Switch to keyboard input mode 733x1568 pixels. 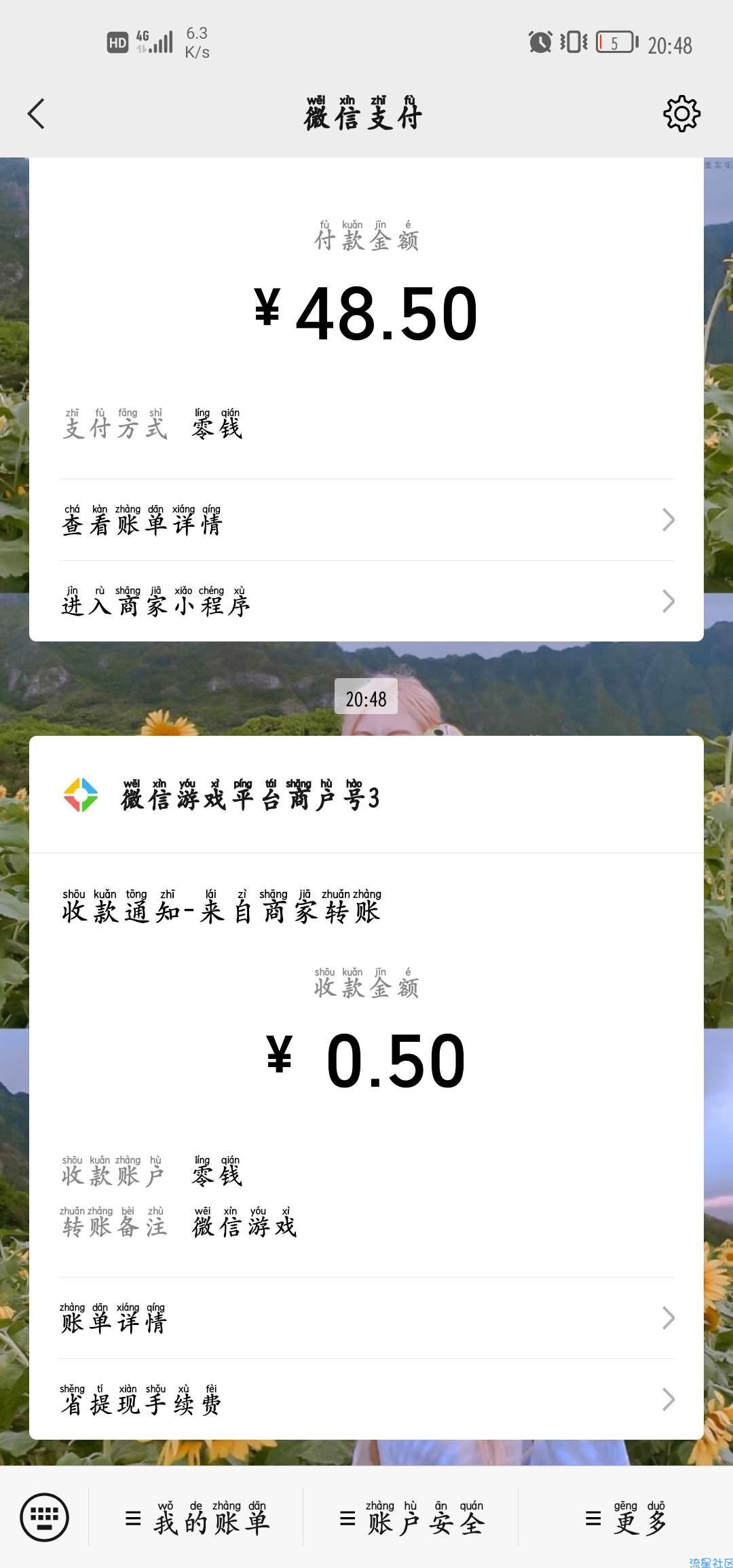click(x=44, y=1518)
